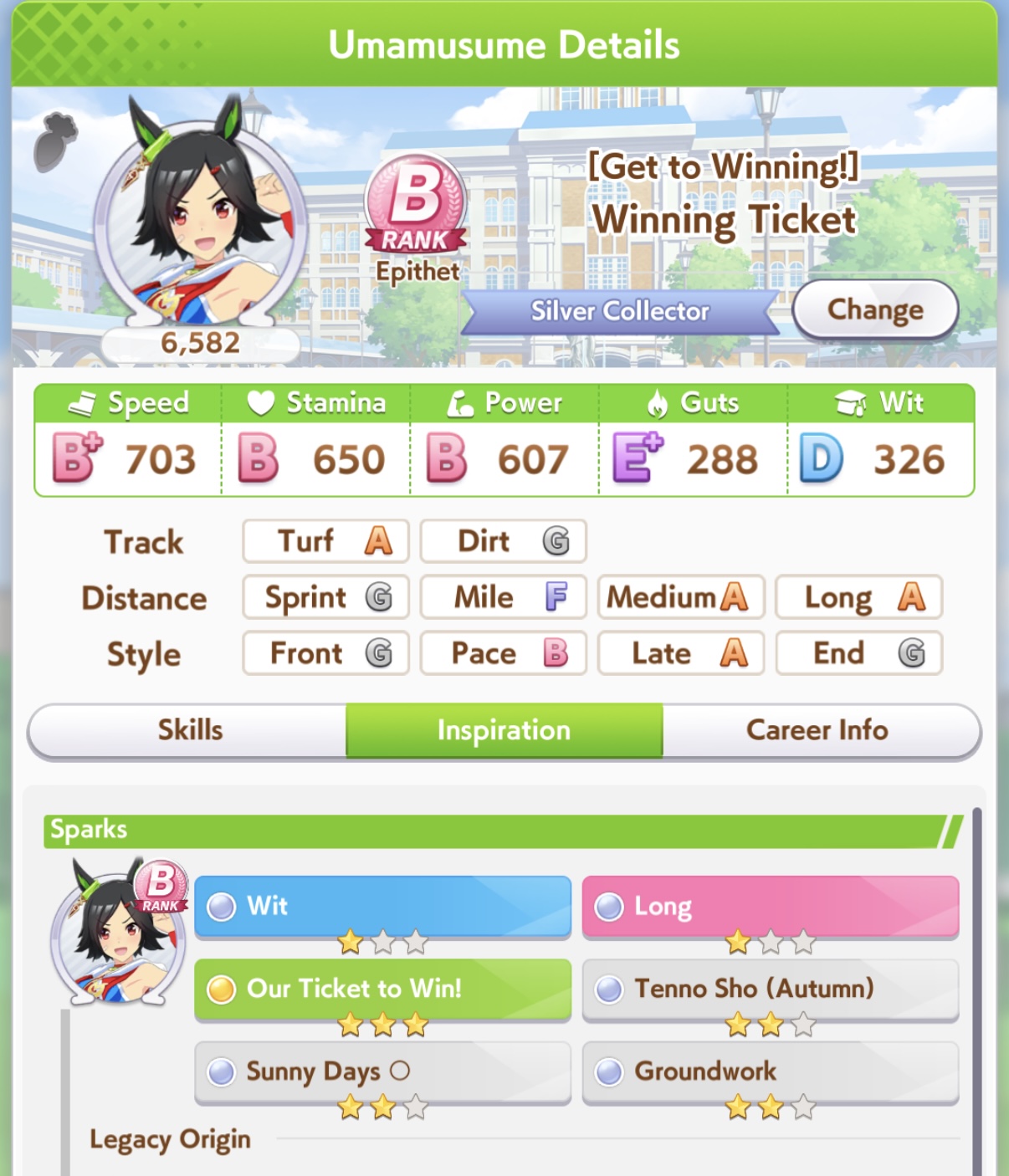1009x1176 pixels.
Task: Open the Career Info tab
Action: click(817, 730)
